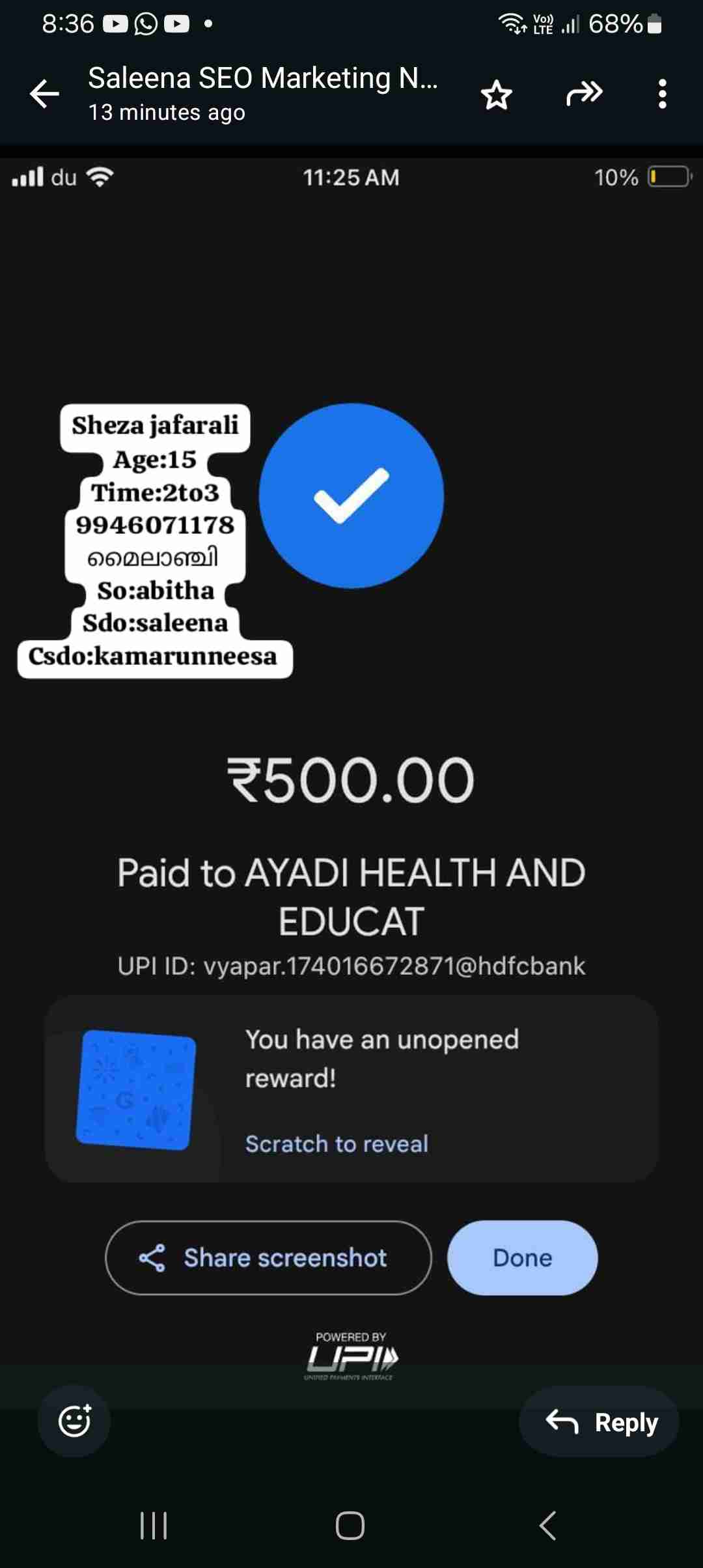This screenshot has height=1568, width=703.
Task: Open the three-dot overflow menu
Action: (662, 94)
